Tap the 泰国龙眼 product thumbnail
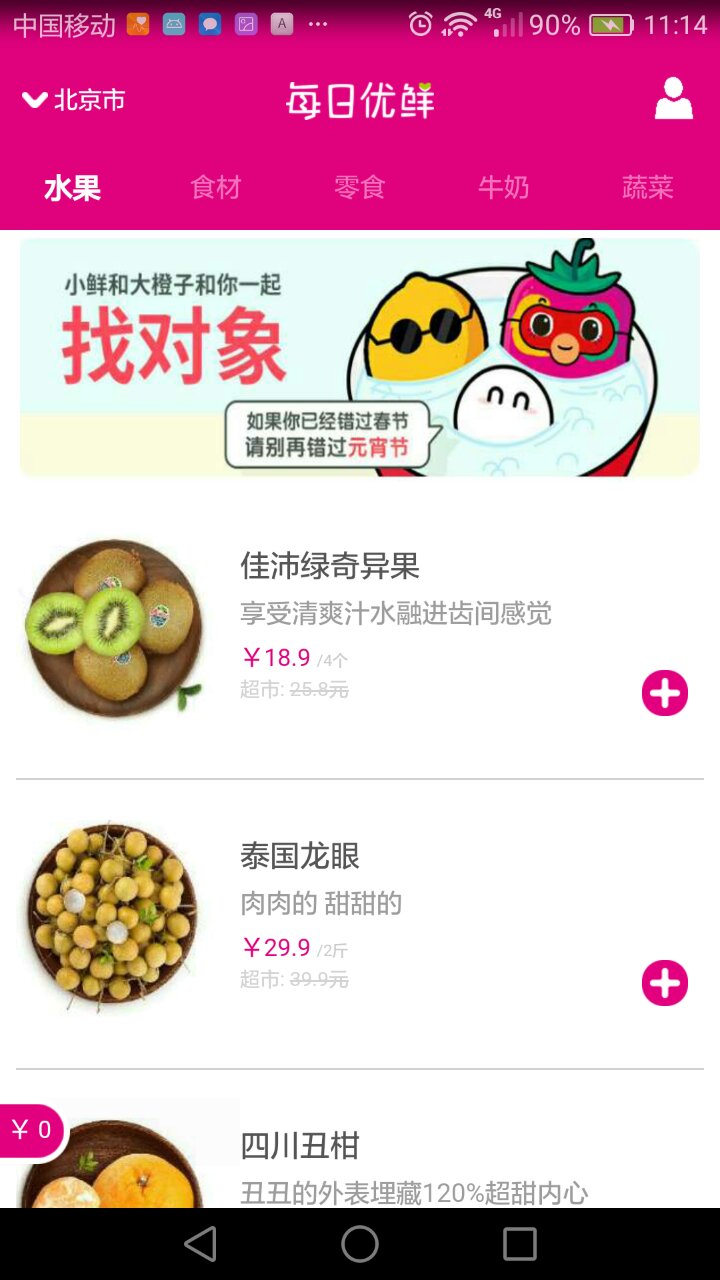The image size is (720, 1280). 113,915
